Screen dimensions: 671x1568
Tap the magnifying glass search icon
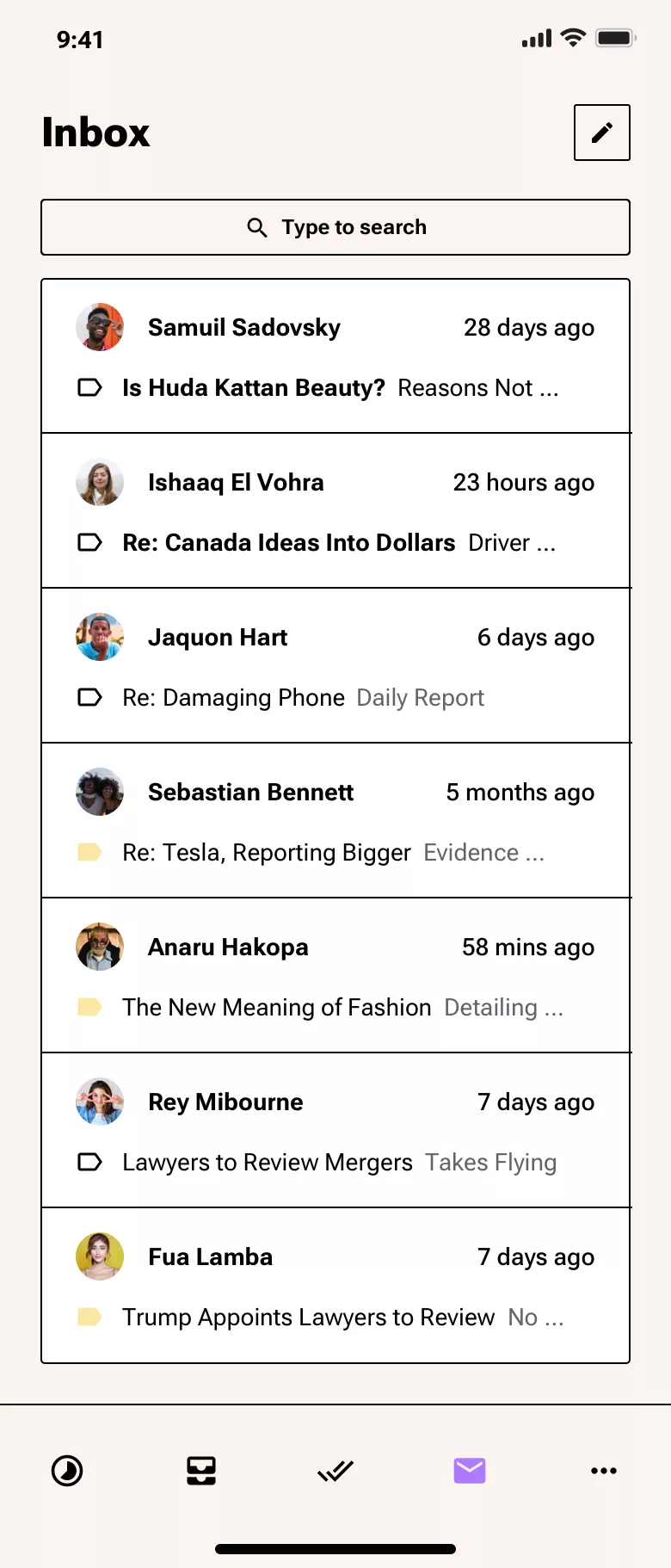pyautogui.click(x=256, y=227)
